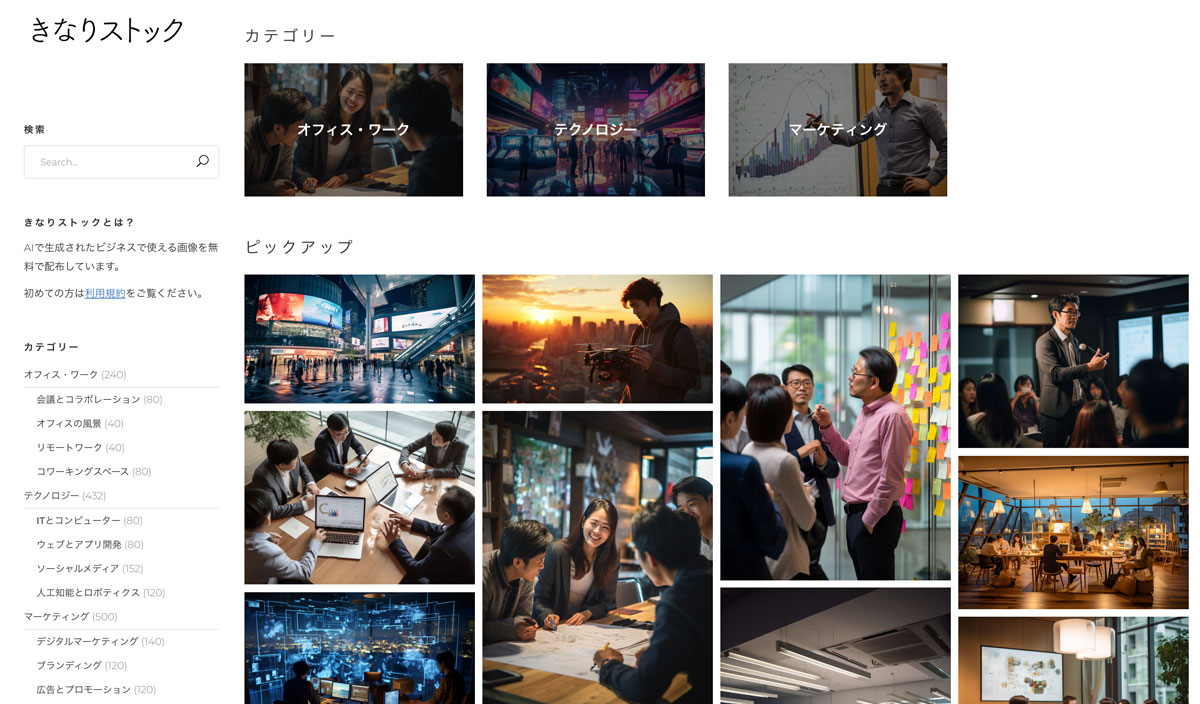Open the リモートワーク subcategory
The image size is (1200, 704).
(69, 447)
